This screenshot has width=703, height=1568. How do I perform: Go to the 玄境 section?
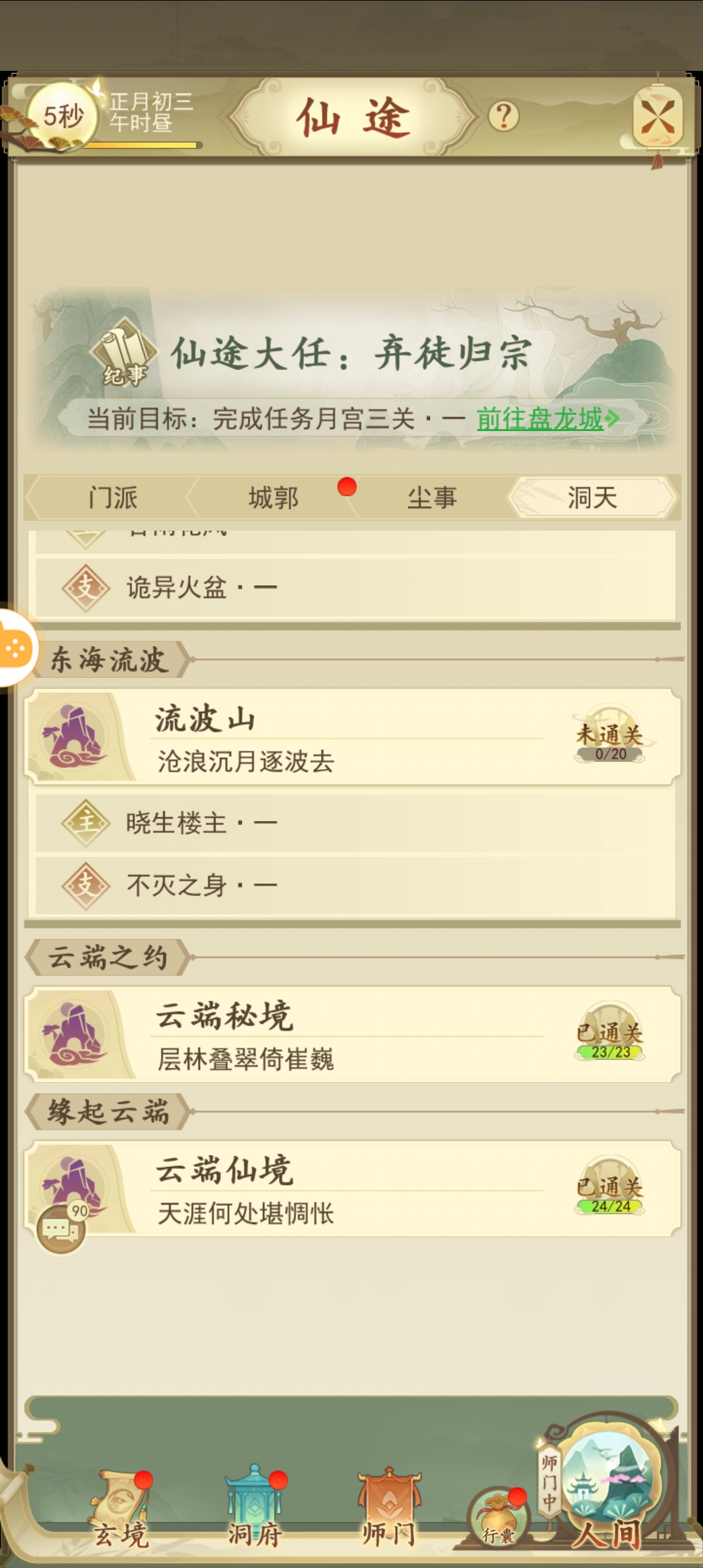tap(121, 1511)
